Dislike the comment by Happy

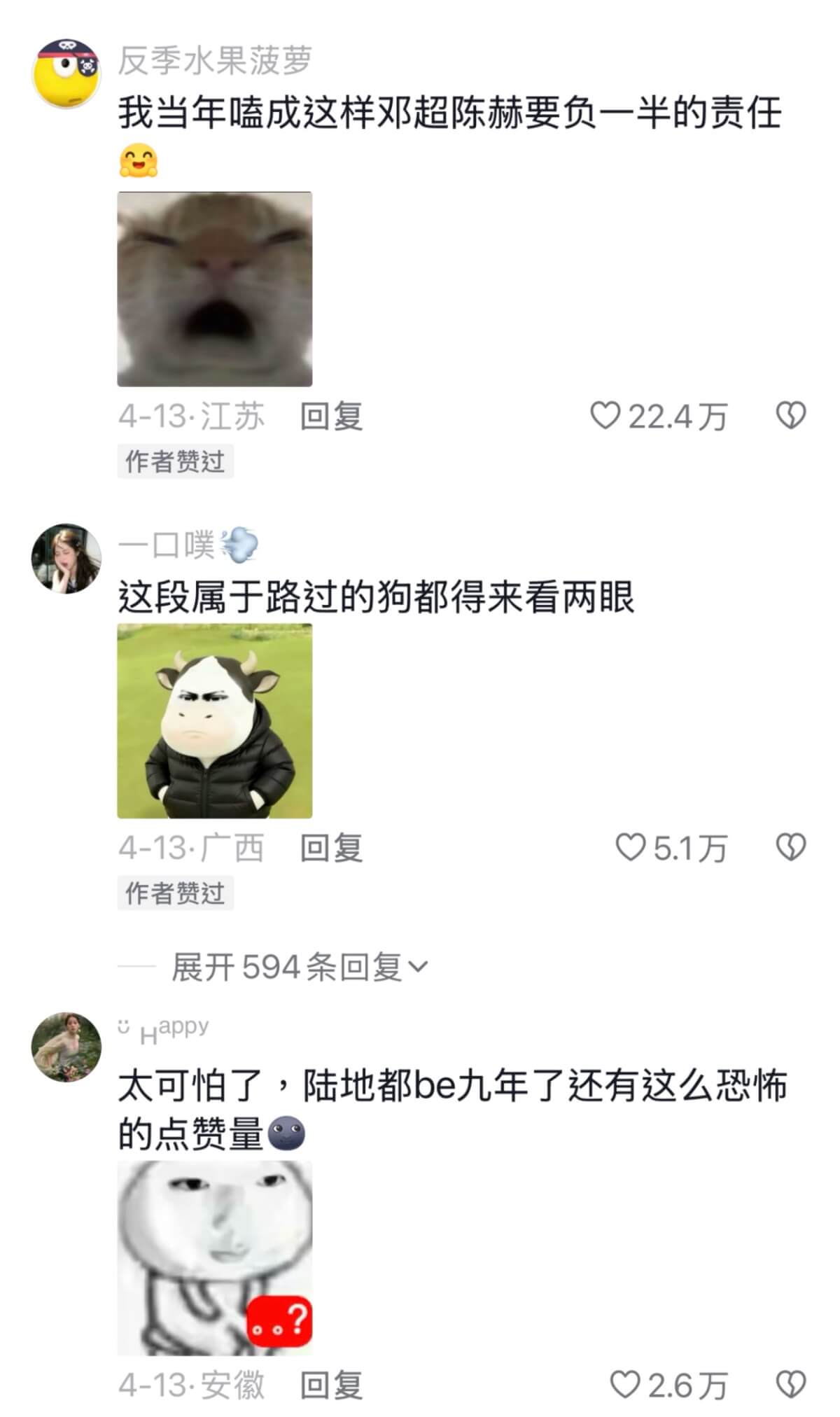pos(791,1385)
